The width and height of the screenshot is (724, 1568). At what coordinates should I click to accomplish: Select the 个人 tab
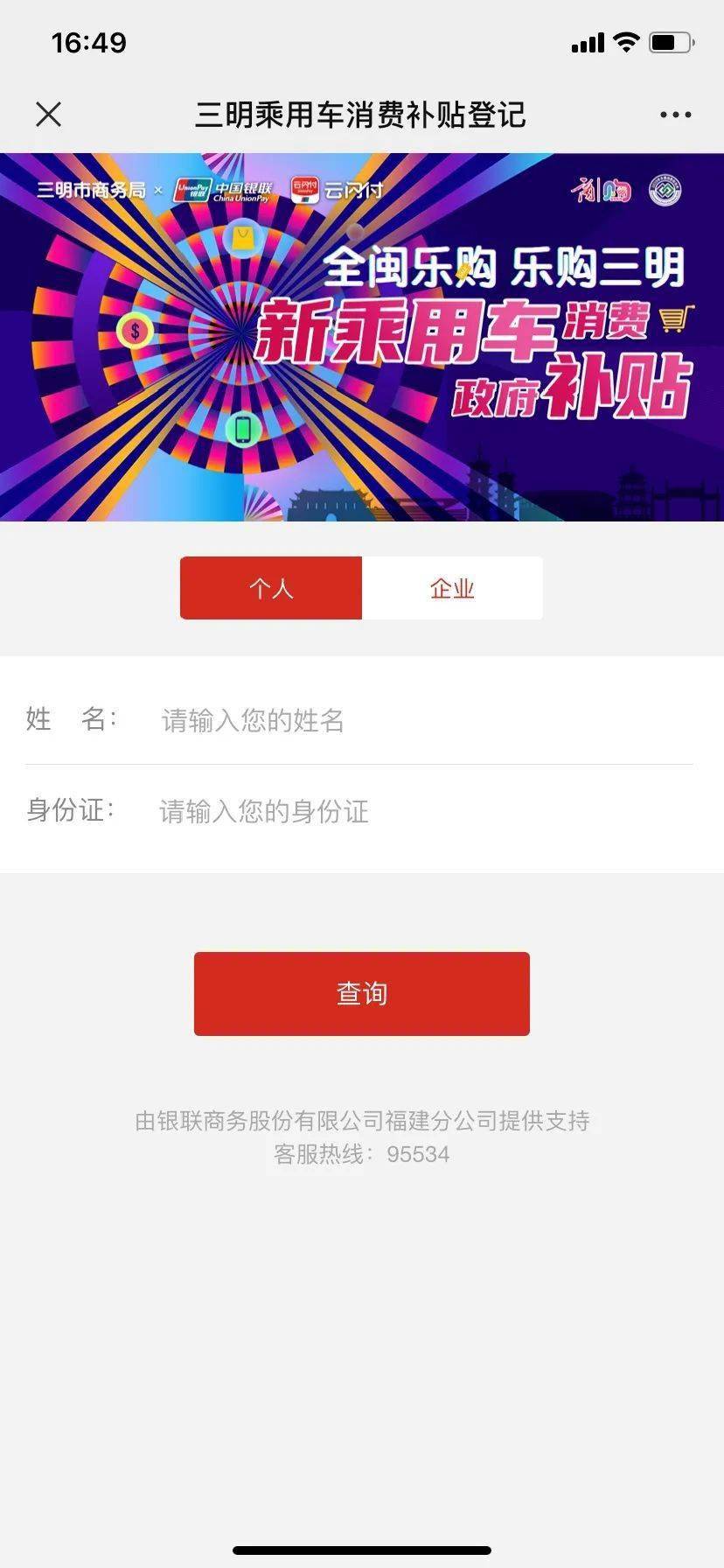click(x=271, y=588)
